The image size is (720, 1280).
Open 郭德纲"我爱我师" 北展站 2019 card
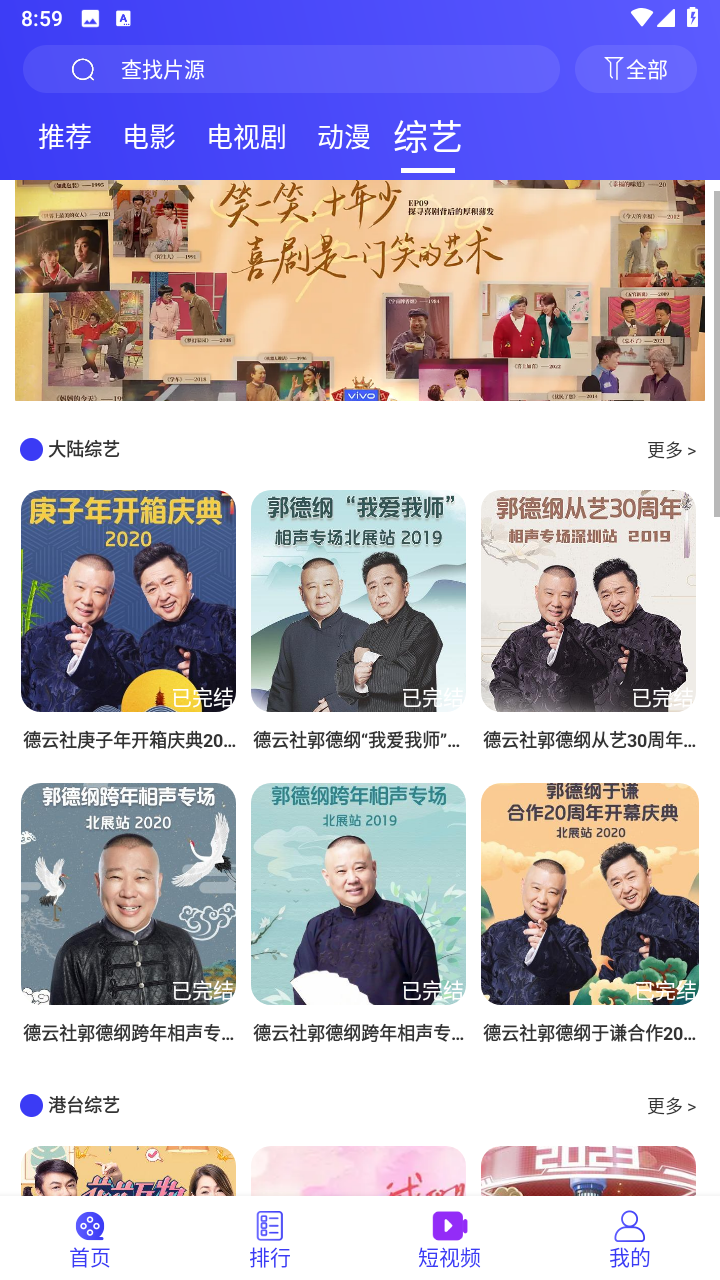(358, 620)
